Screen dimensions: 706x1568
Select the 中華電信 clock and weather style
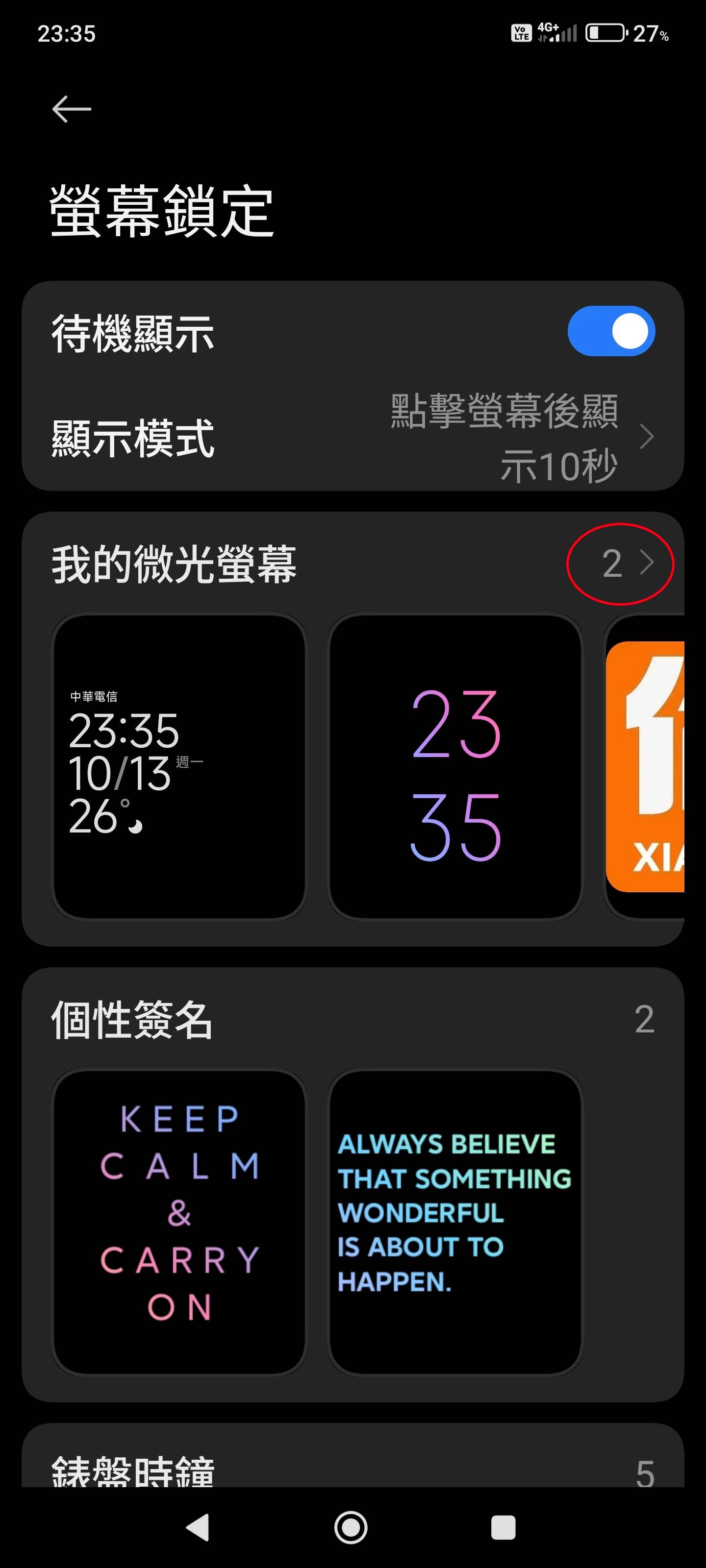(x=179, y=766)
